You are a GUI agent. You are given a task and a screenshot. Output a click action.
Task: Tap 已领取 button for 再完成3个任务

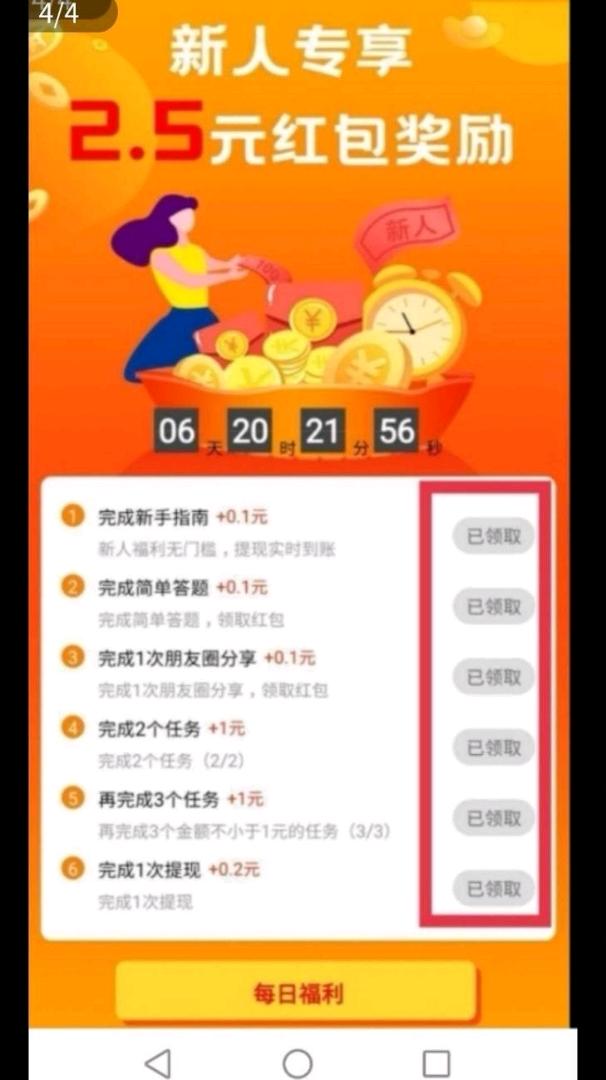point(494,818)
